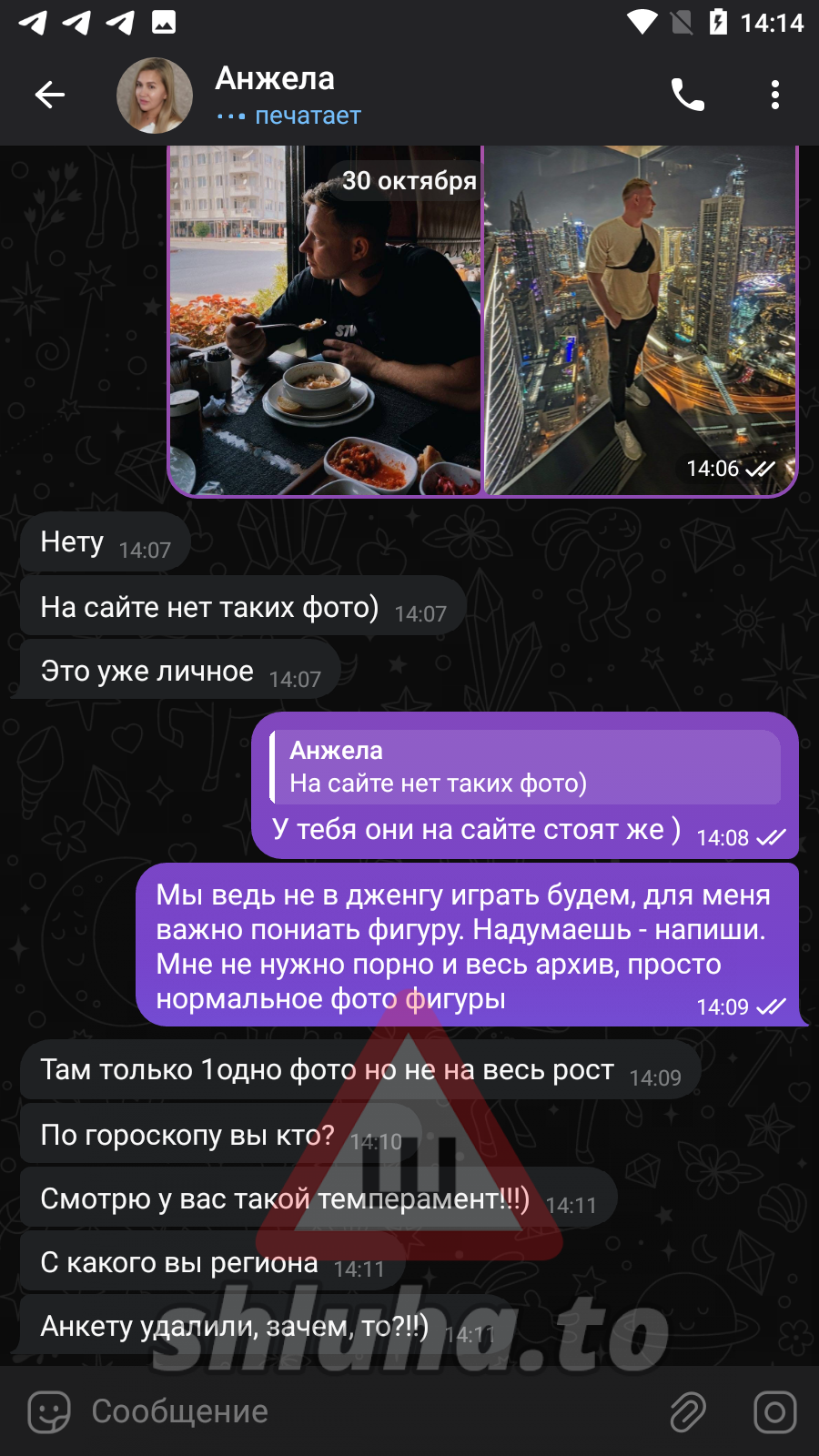
Task: Attach a file with the paperclip
Action: pyautogui.click(x=688, y=1411)
